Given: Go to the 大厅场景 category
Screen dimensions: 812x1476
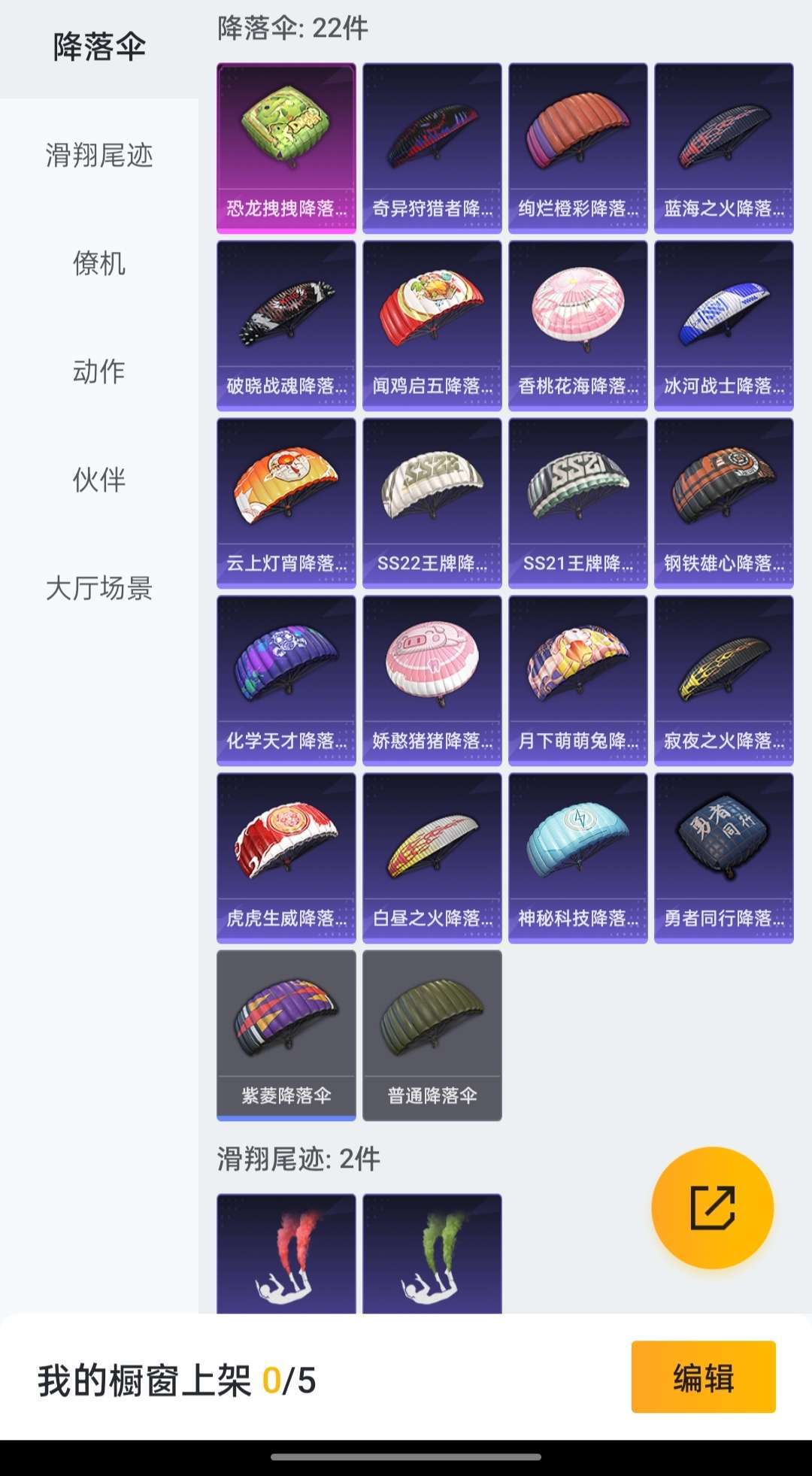Looking at the screenshot, I should pos(99,588).
